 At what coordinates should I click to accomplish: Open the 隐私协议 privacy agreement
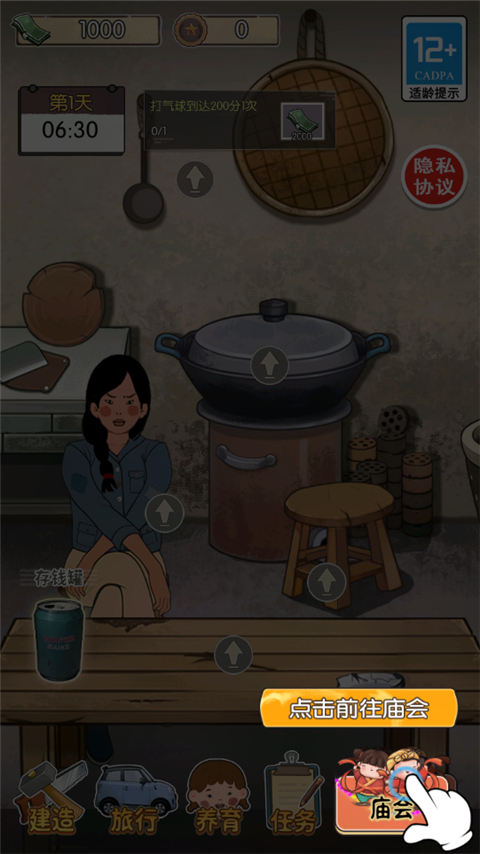tap(434, 177)
